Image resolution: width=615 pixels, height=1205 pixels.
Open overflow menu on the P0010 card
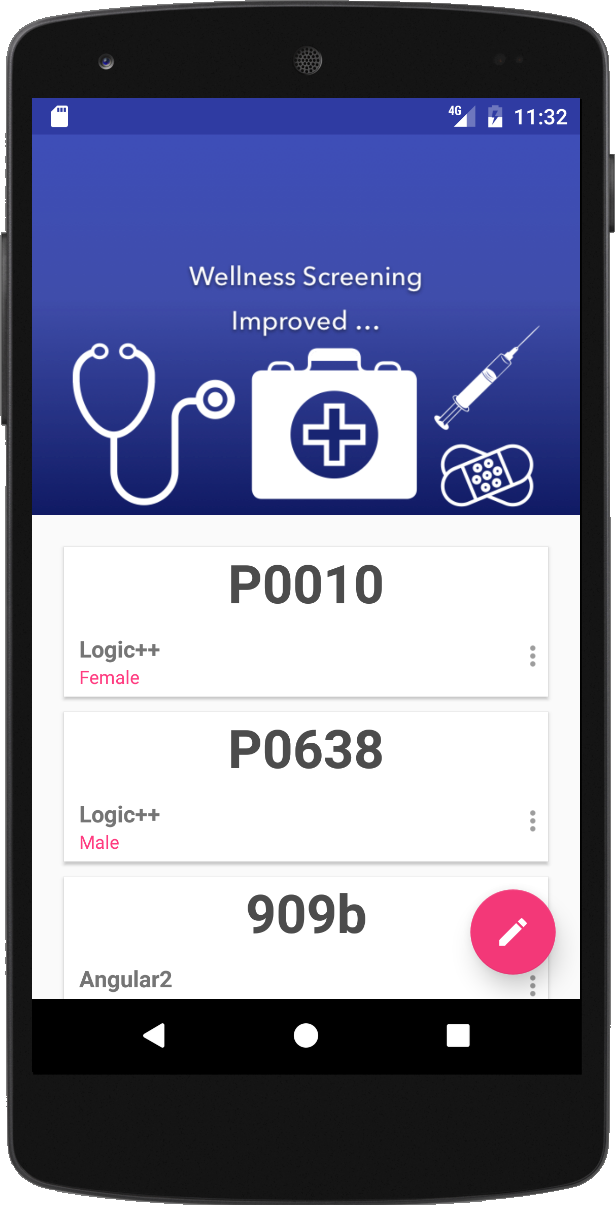pyautogui.click(x=532, y=656)
